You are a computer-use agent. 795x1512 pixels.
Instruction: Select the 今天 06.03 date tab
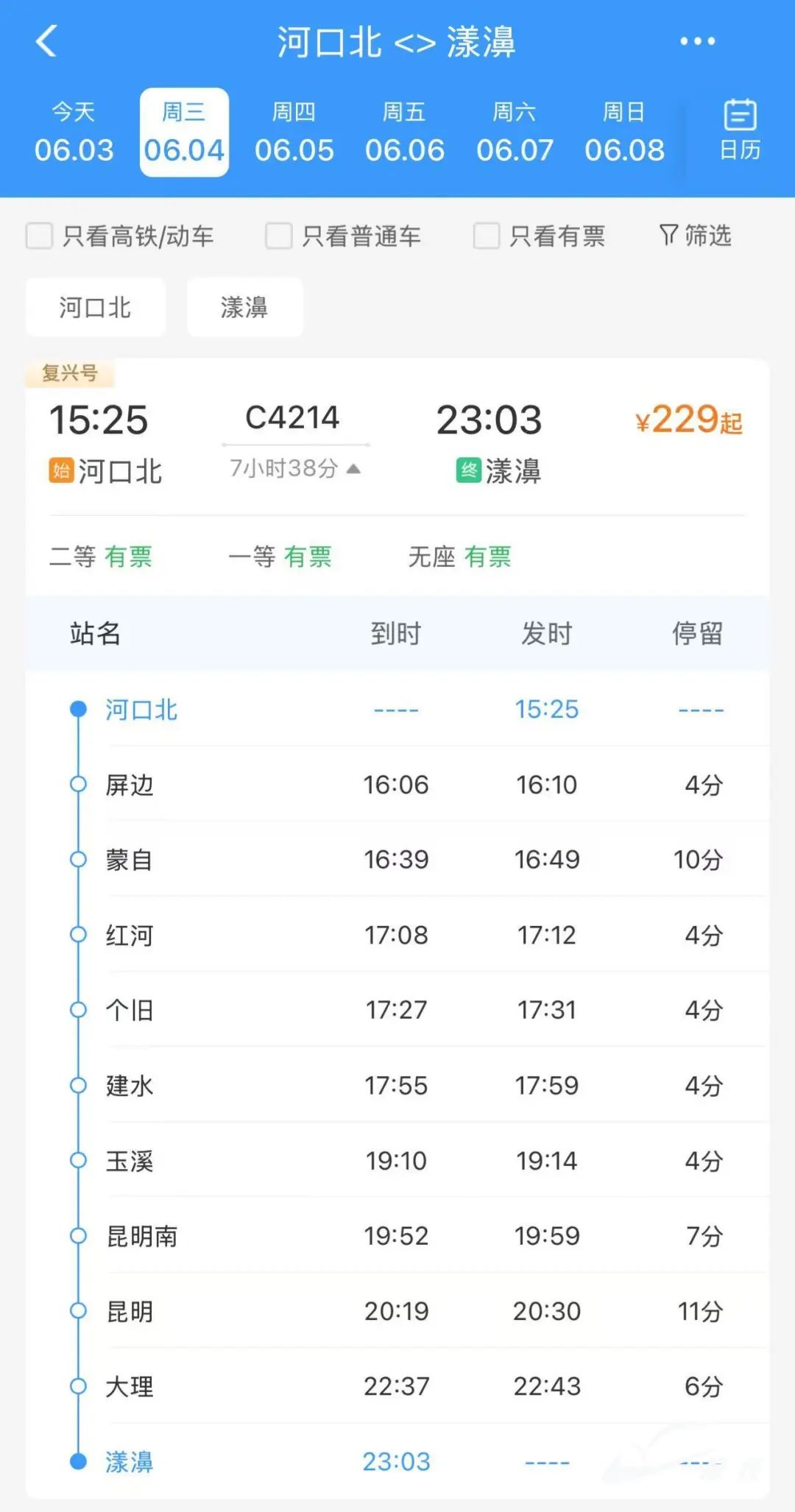click(76, 131)
